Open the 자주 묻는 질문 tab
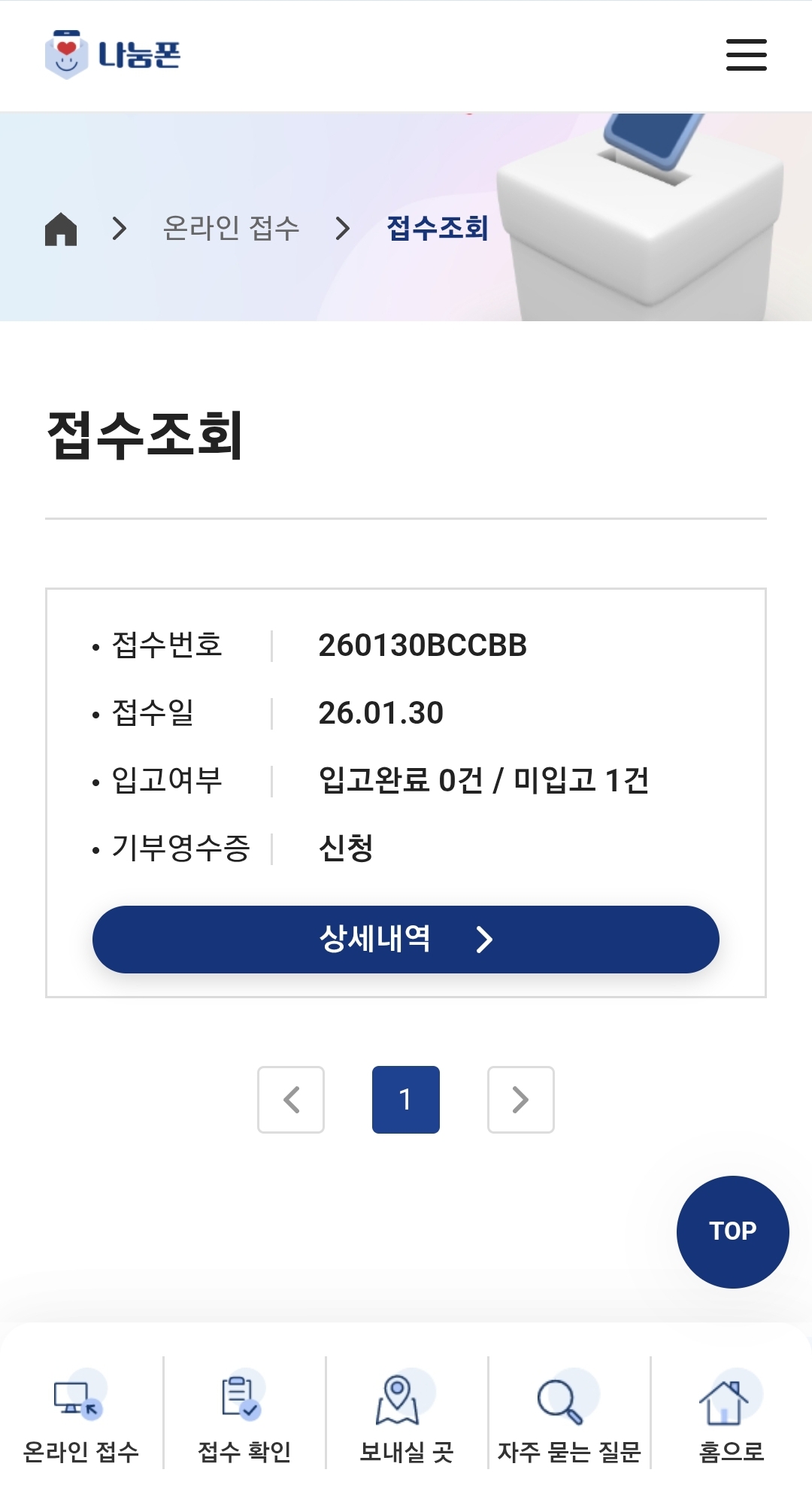The image size is (812, 1503). (x=569, y=1418)
